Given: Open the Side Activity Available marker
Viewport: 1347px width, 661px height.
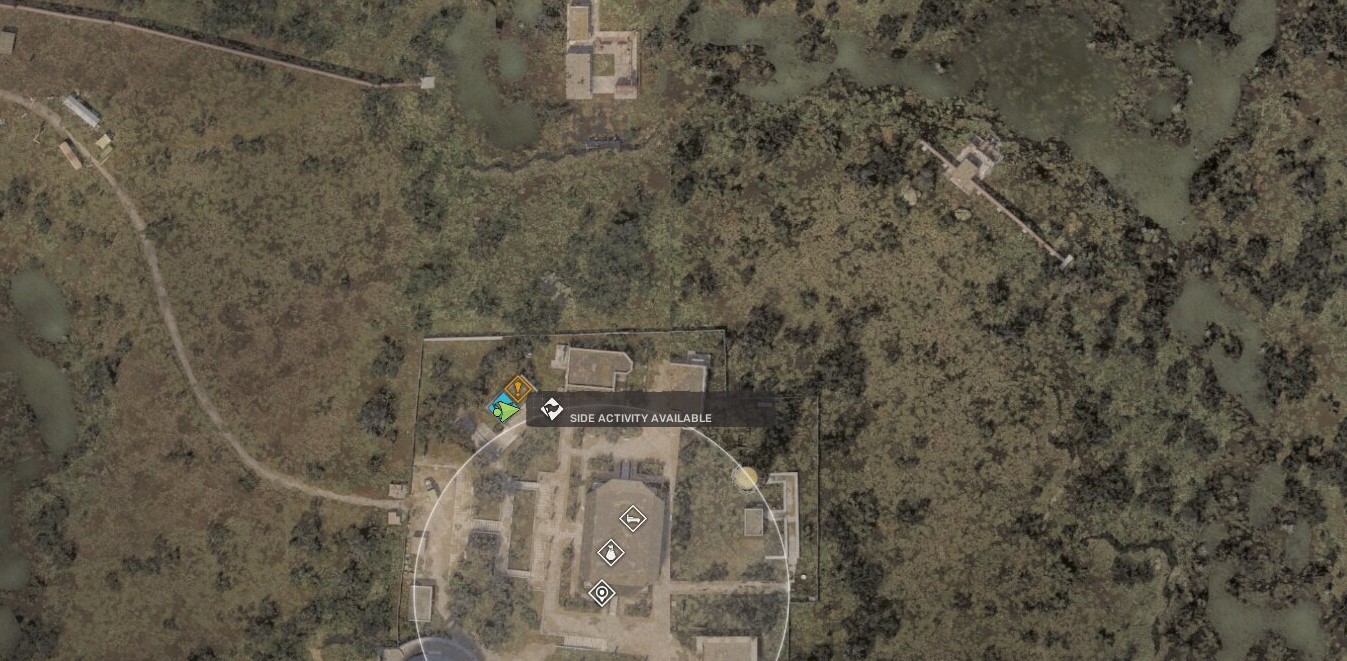Looking at the screenshot, I should (x=552, y=409).
